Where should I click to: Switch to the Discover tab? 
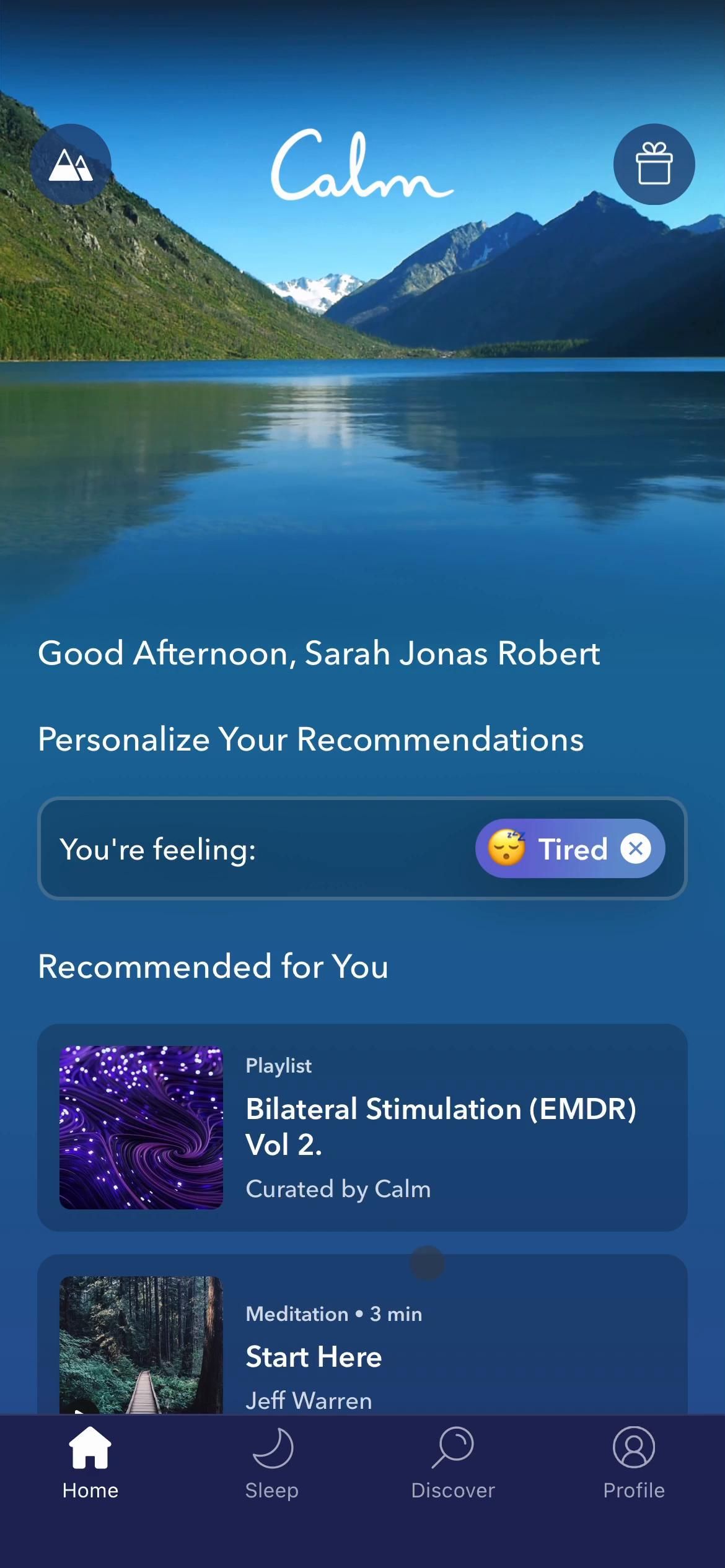pyautogui.click(x=453, y=1463)
